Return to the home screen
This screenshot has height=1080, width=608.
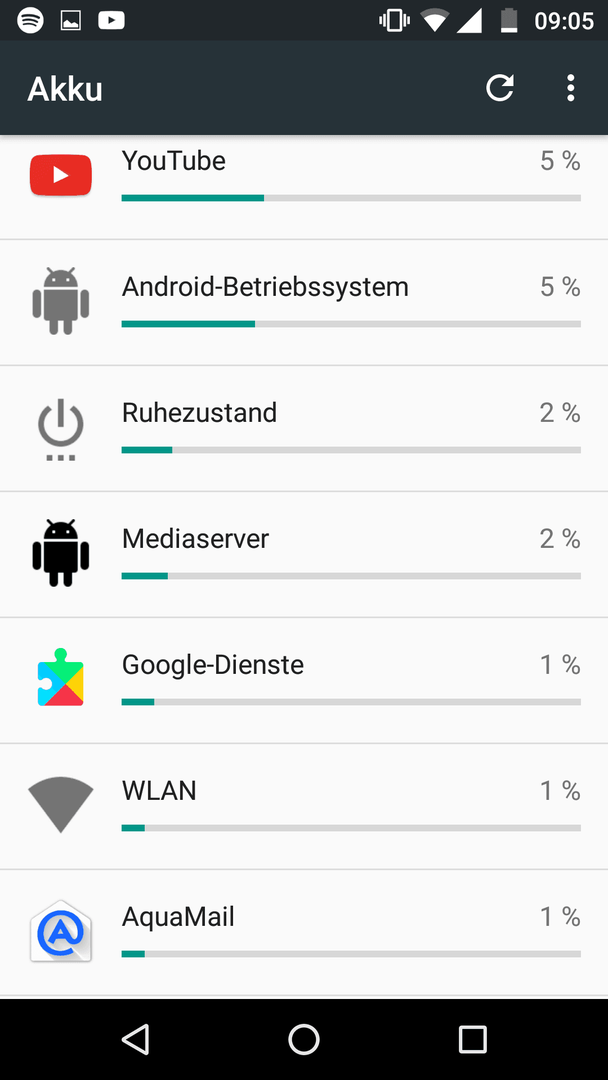pyautogui.click(x=304, y=1039)
